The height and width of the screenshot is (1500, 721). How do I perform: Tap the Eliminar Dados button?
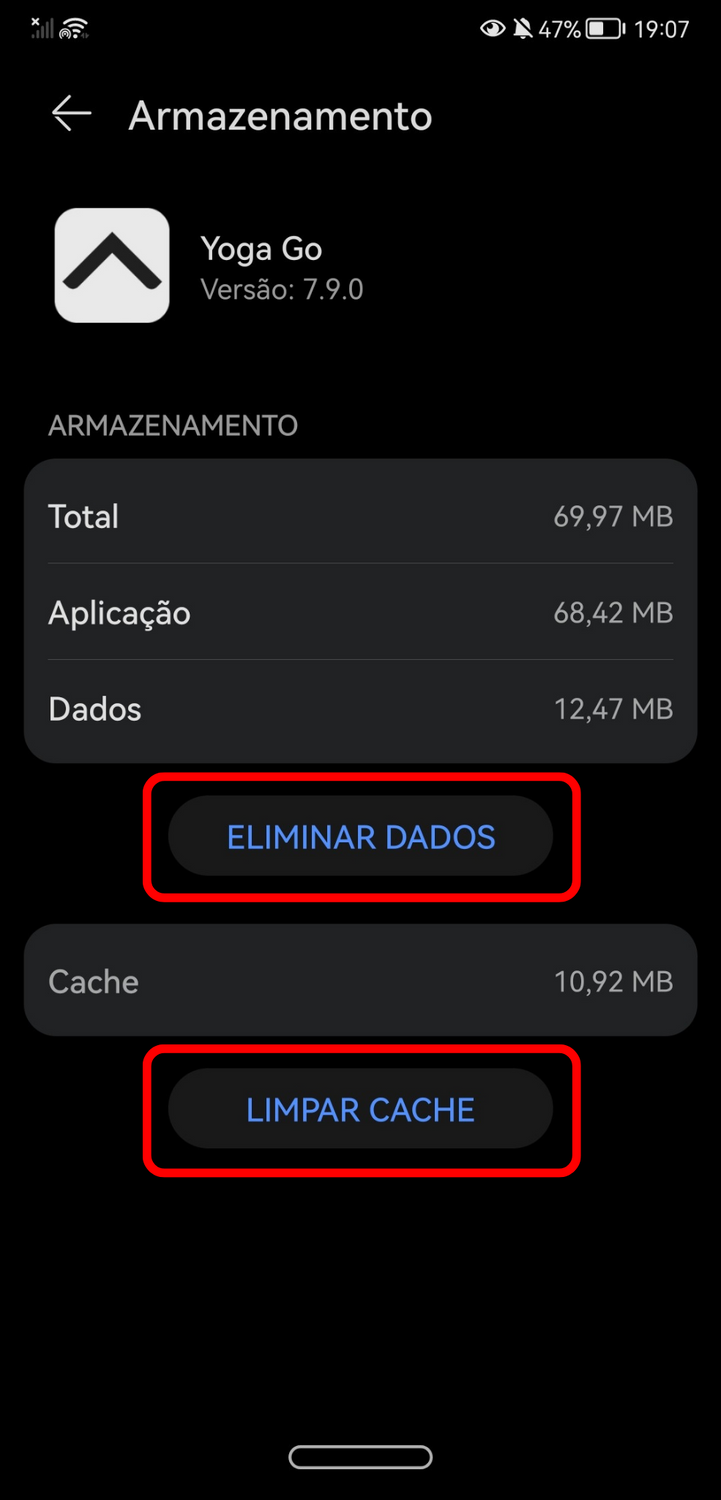point(360,837)
